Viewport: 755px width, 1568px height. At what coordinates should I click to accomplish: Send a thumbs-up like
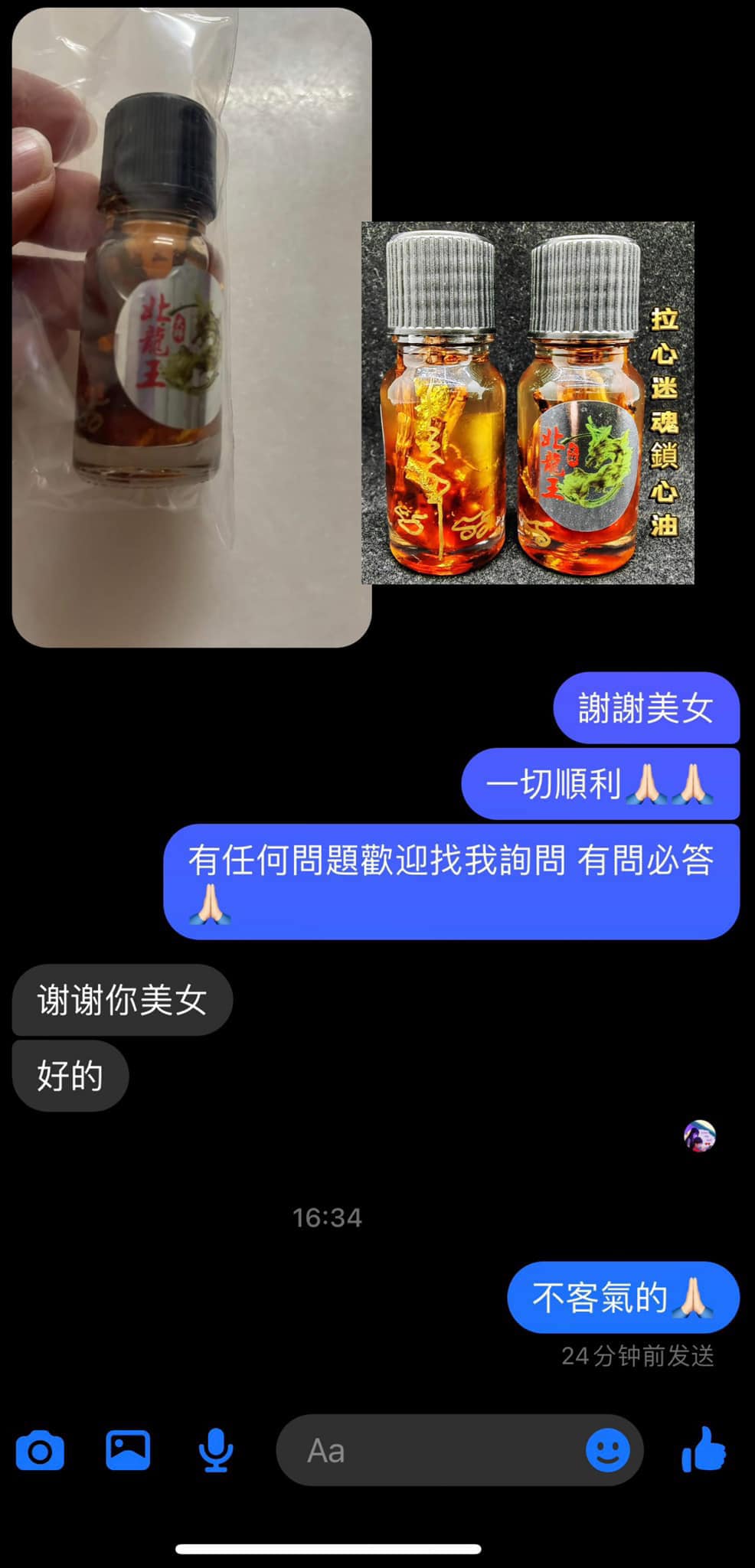[x=704, y=1449]
